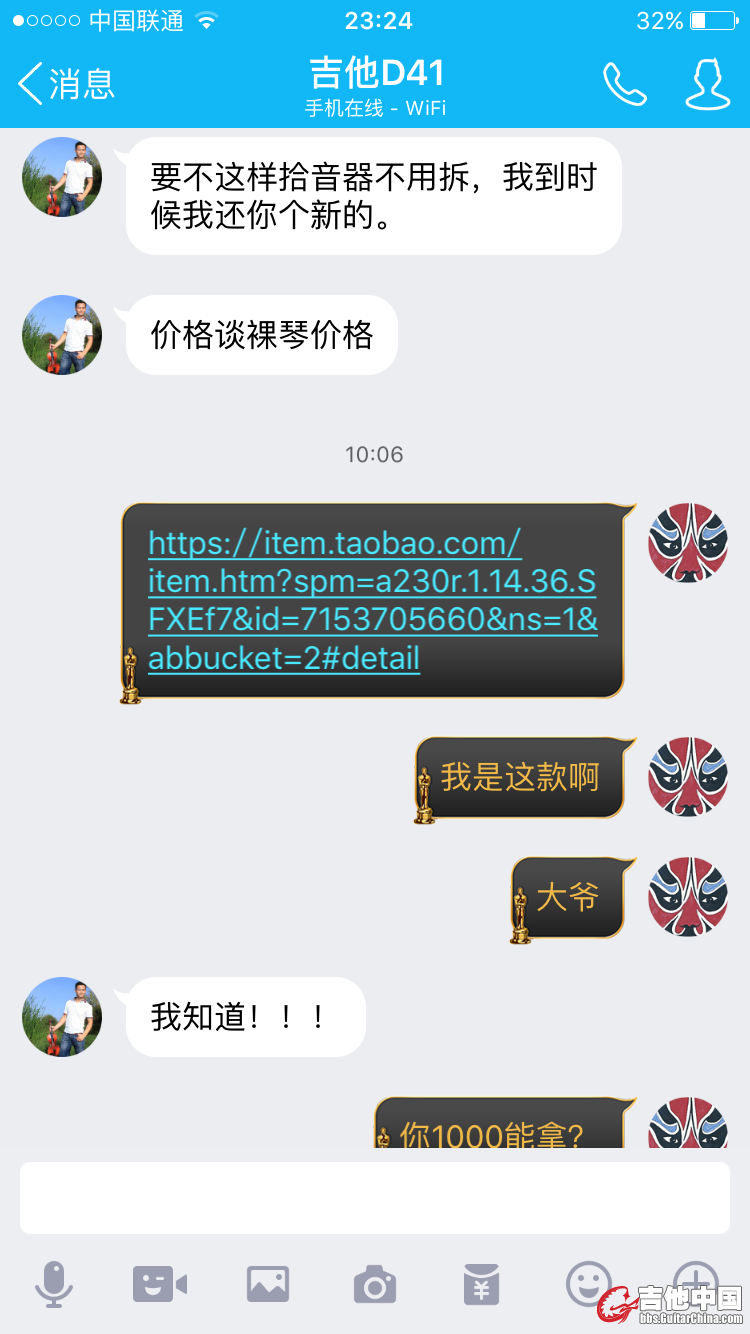Viewport: 750px width, 1334px height.
Task: Open the video camera icon
Action: [160, 1283]
